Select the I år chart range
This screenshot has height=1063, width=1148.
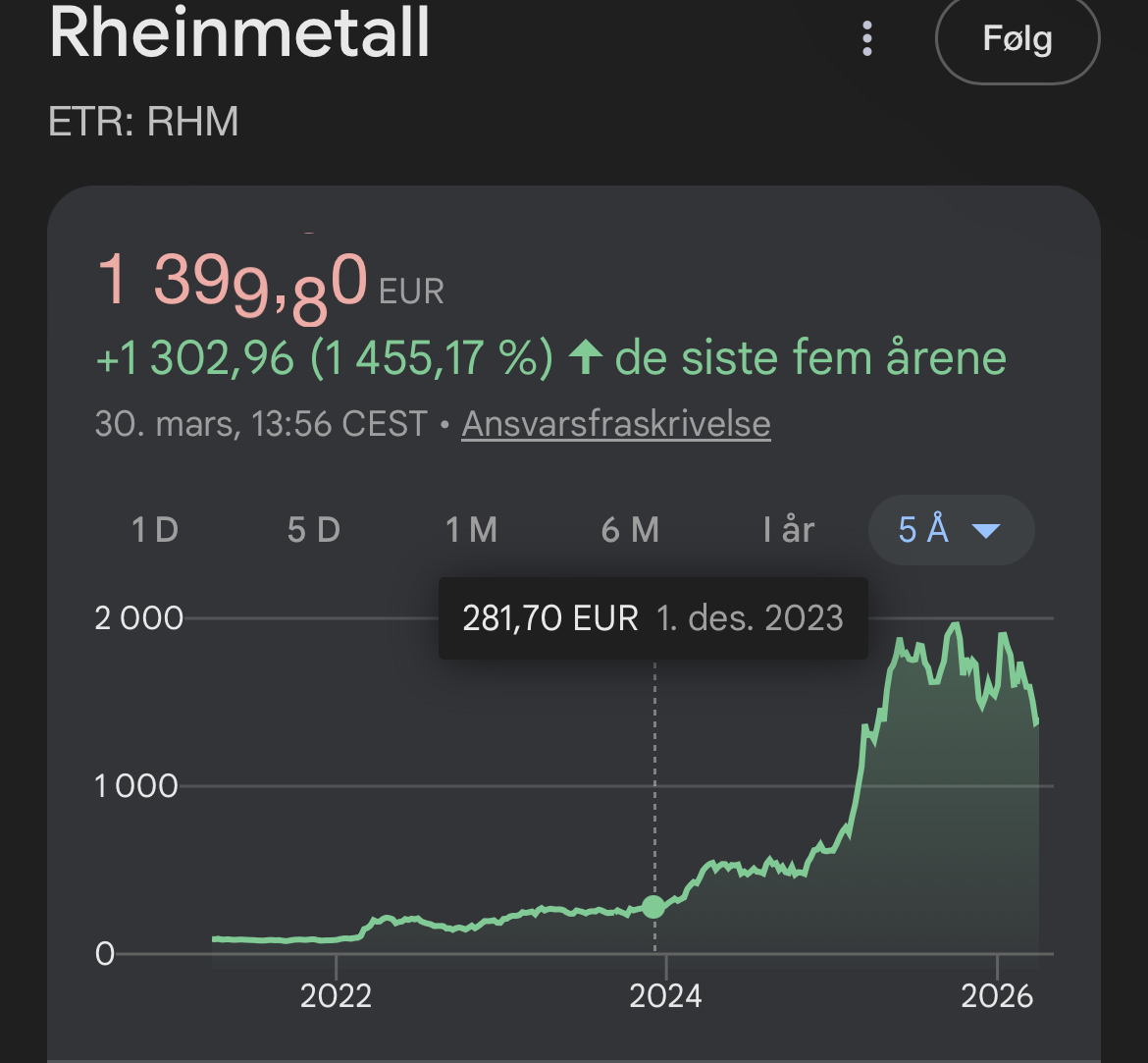[789, 530]
